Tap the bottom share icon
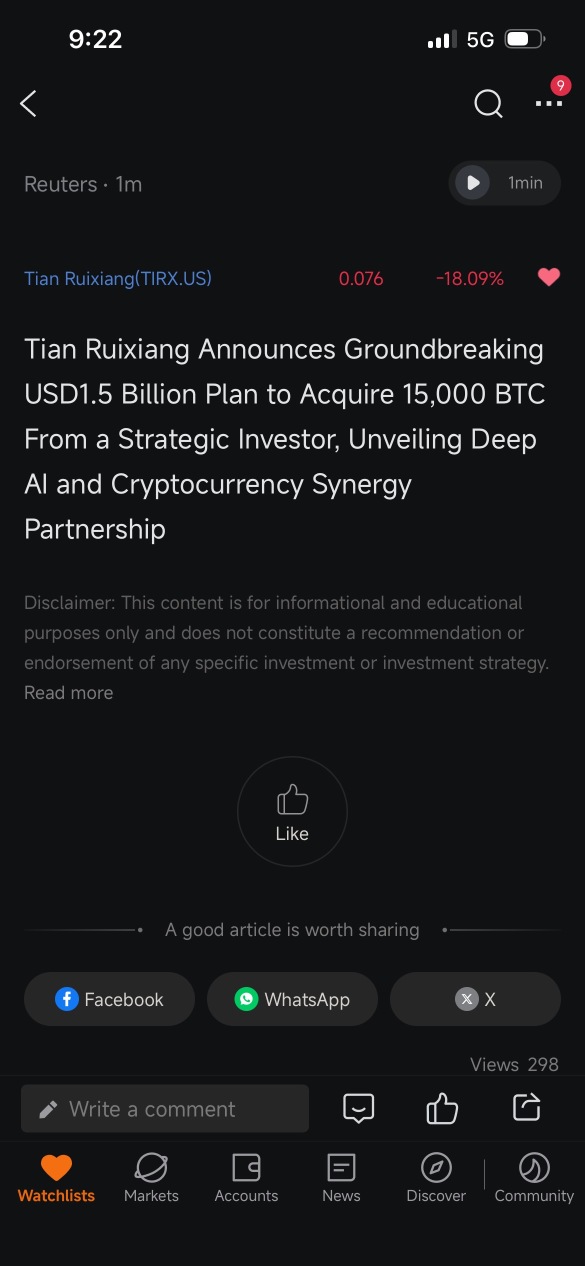This screenshot has height=1266, width=585. tap(526, 1107)
